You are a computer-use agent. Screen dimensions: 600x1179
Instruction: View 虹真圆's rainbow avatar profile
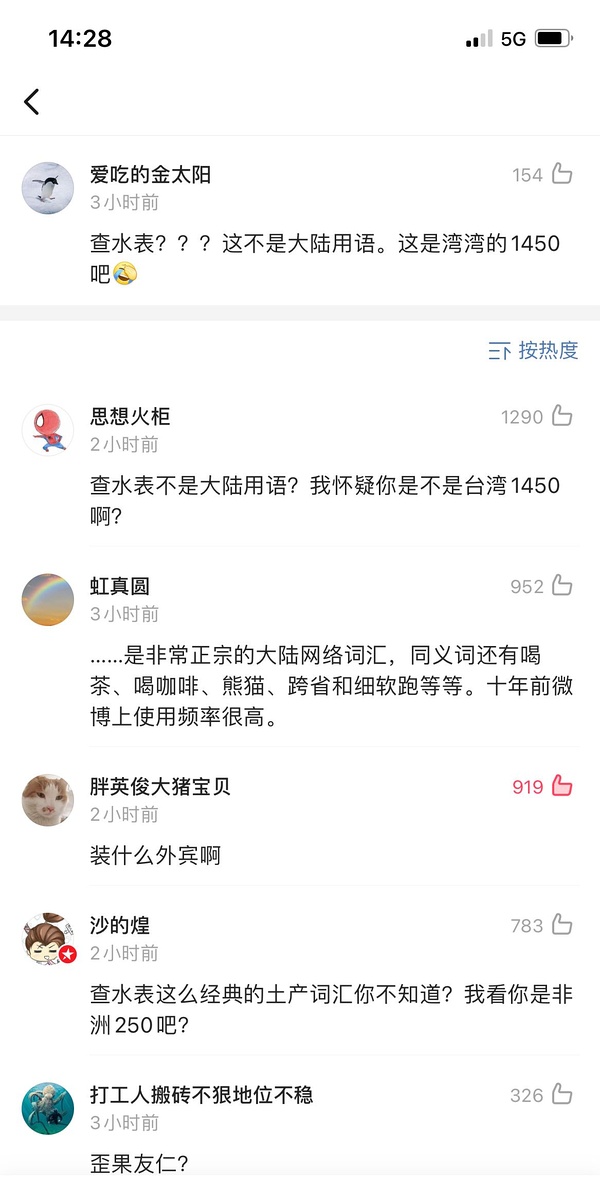48,600
